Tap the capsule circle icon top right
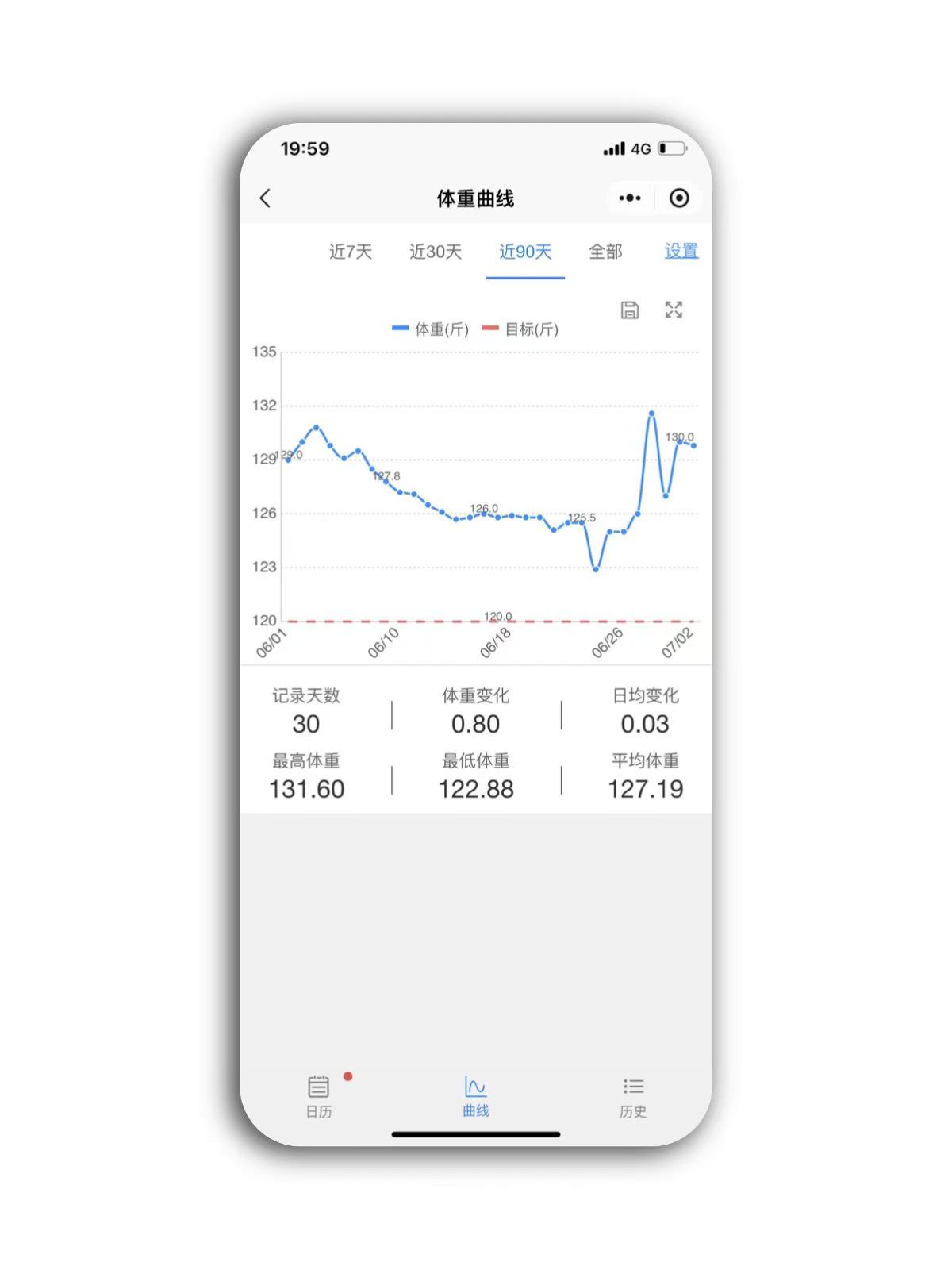 [678, 198]
